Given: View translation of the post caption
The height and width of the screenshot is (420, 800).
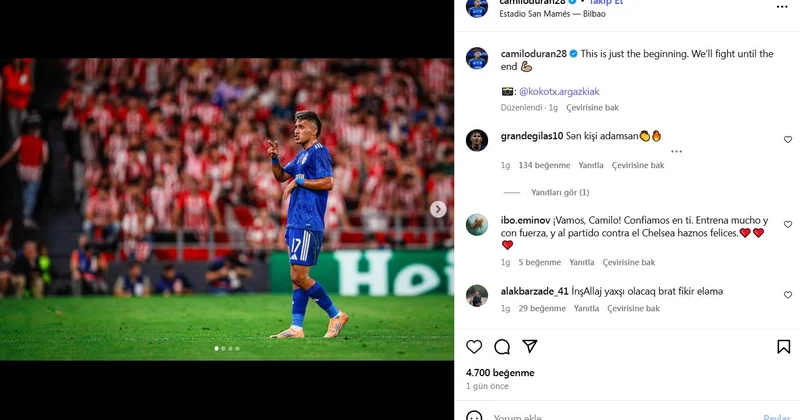Looking at the screenshot, I should pyautogui.click(x=592, y=107).
